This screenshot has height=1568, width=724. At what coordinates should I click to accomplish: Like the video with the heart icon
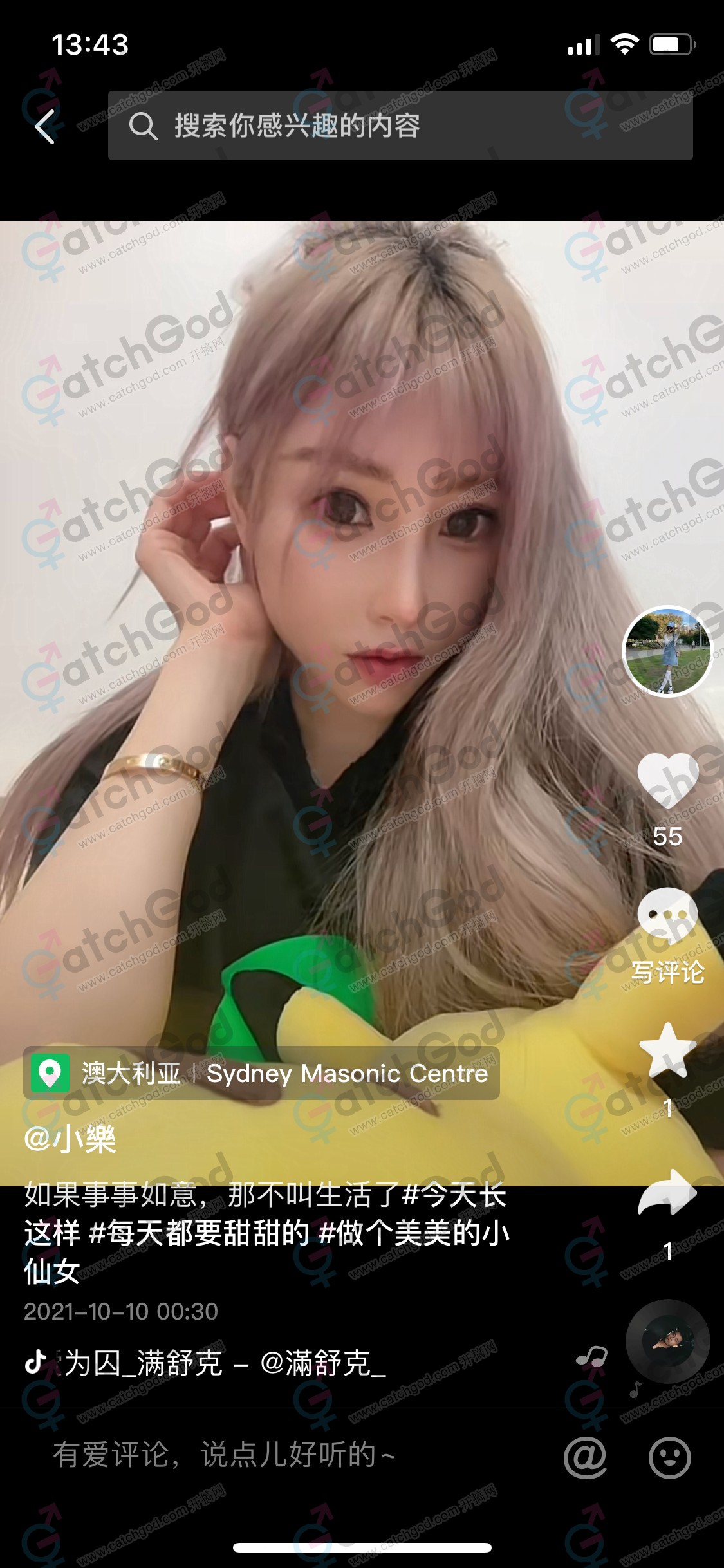[667, 781]
